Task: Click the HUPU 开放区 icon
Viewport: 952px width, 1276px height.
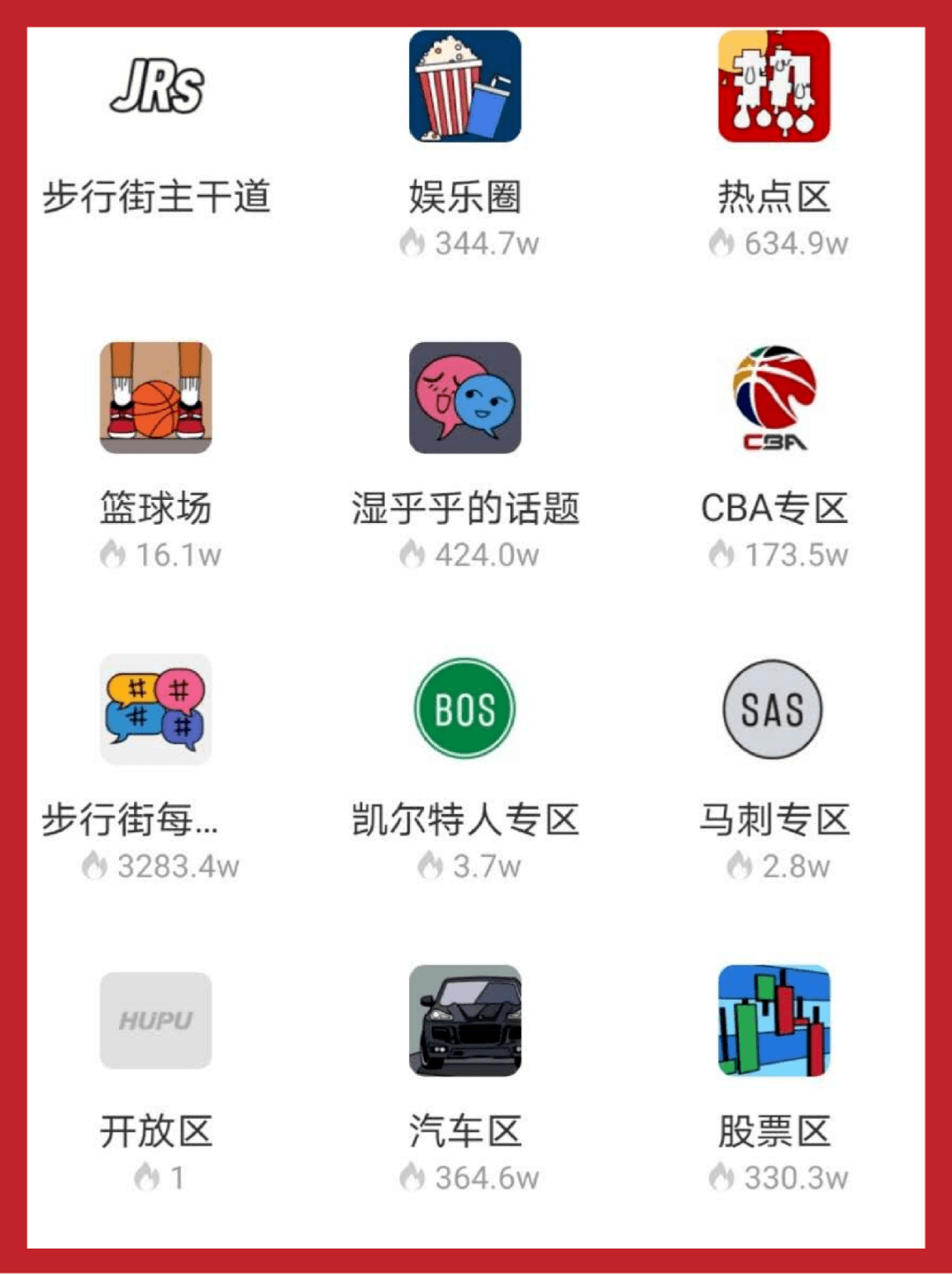Action: pos(155,1020)
